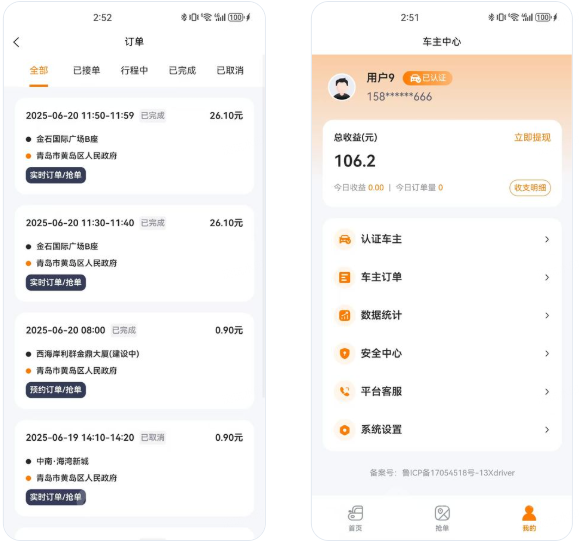This screenshot has height=544, width=580.
Task: Go back from the 订单 page
Action: 16,42
